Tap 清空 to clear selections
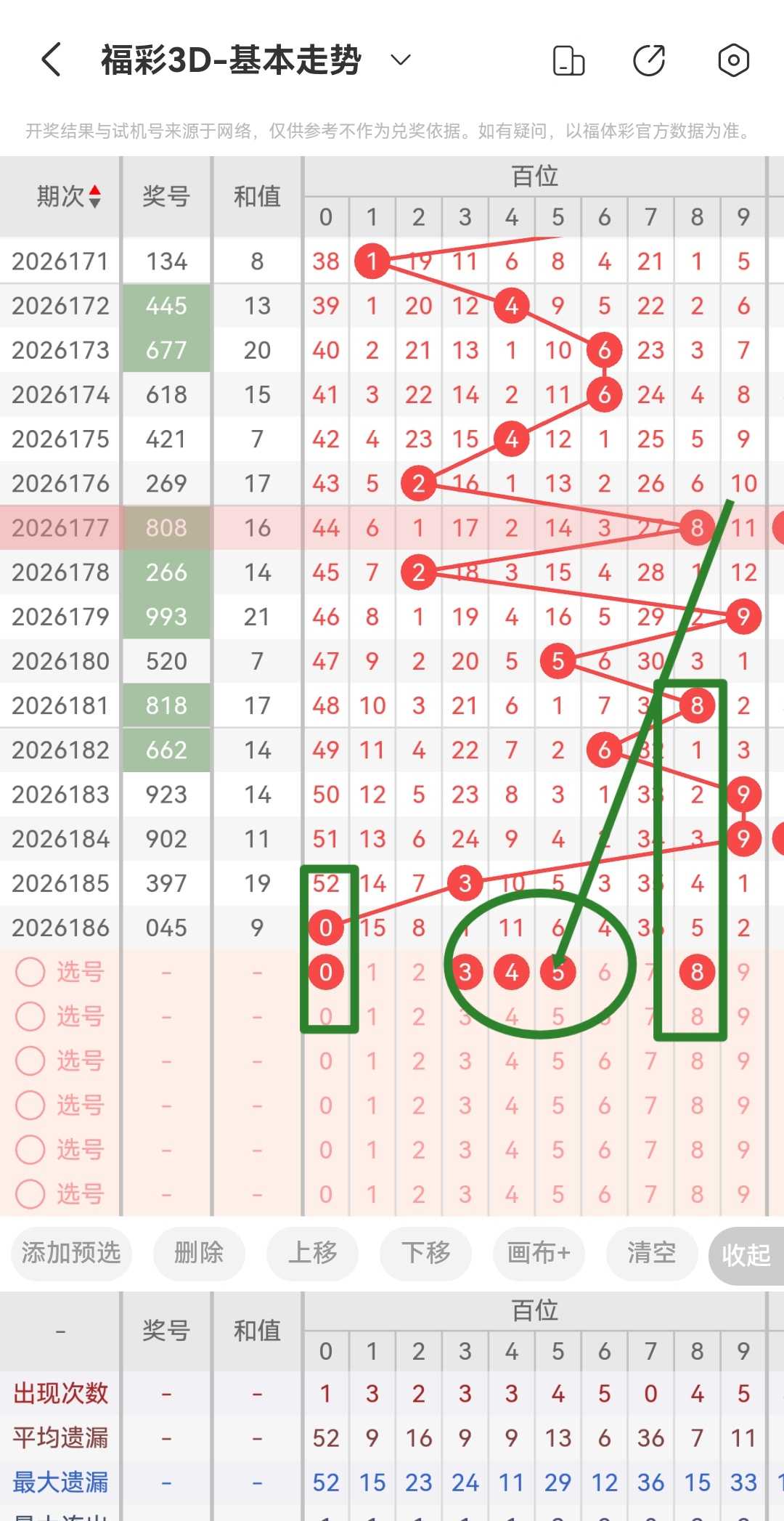The image size is (784, 1521). pos(652,1253)
